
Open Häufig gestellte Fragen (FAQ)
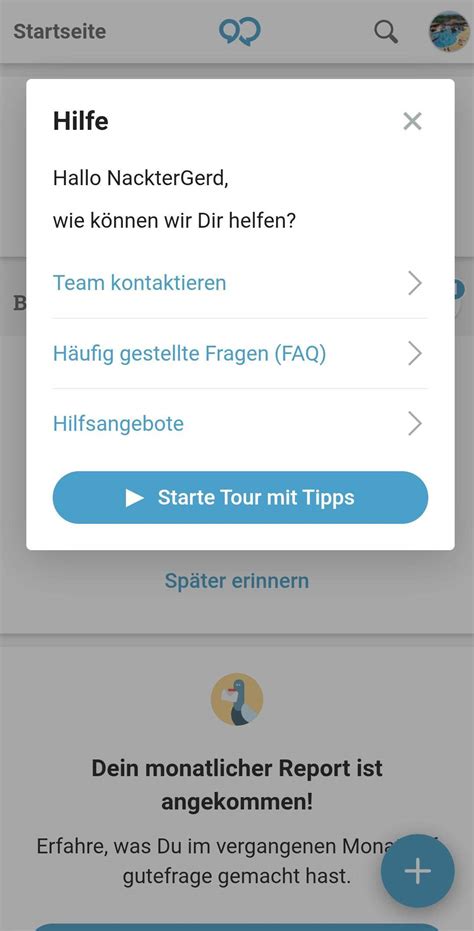[x=240, y=354]
